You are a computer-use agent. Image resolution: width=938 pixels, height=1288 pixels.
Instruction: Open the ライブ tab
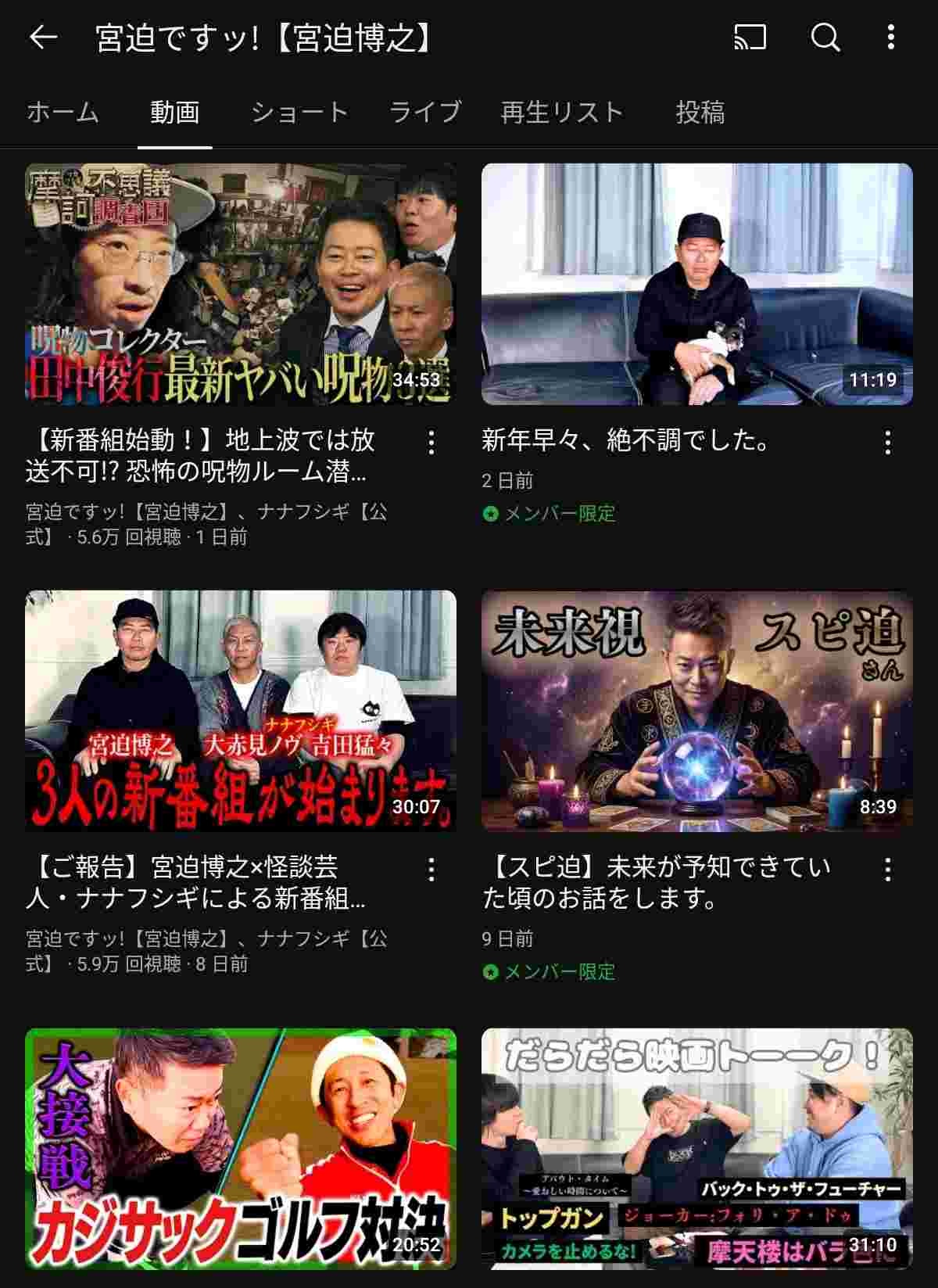(x=425, y=113)
